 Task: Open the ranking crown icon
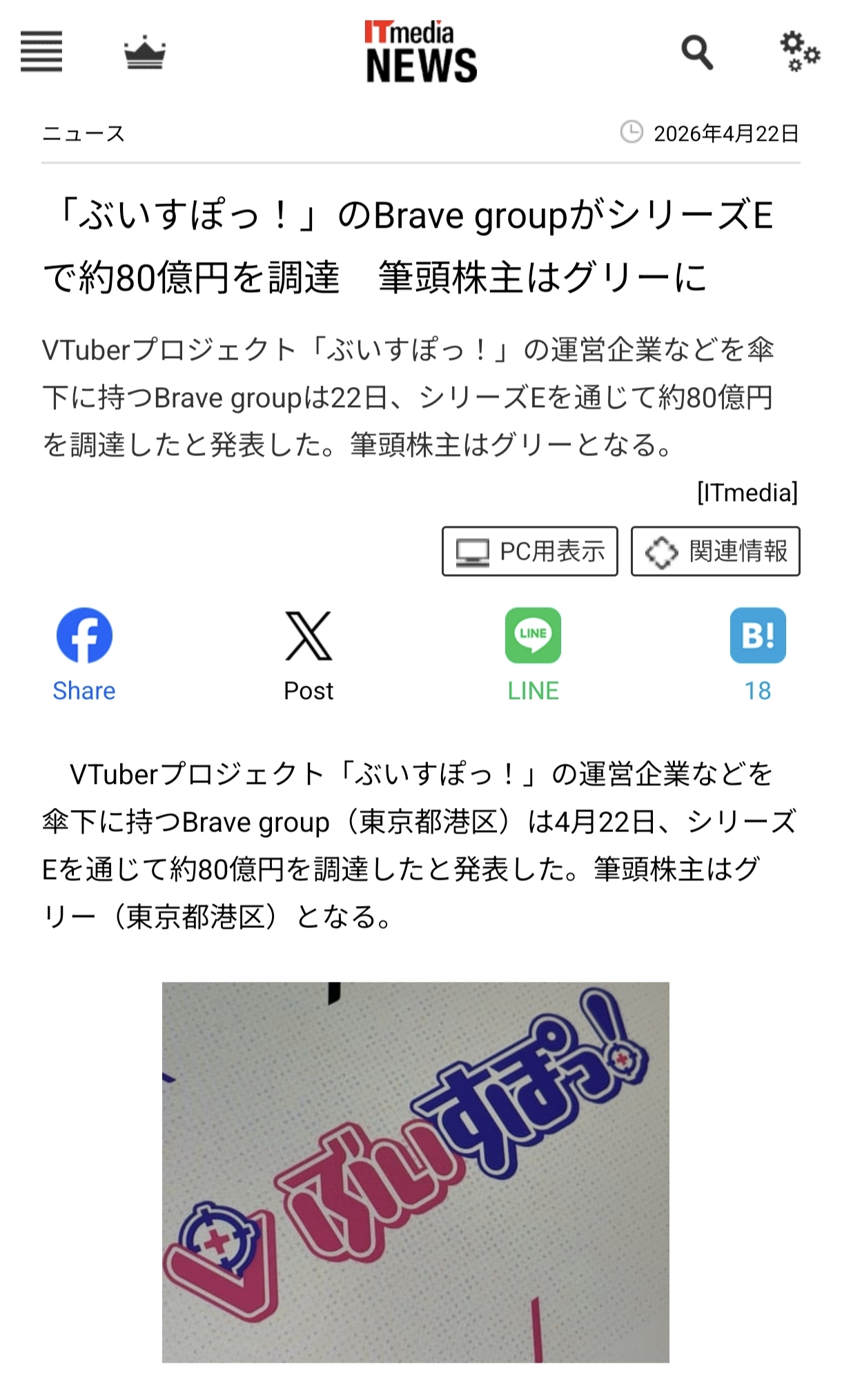pos(145,52)
